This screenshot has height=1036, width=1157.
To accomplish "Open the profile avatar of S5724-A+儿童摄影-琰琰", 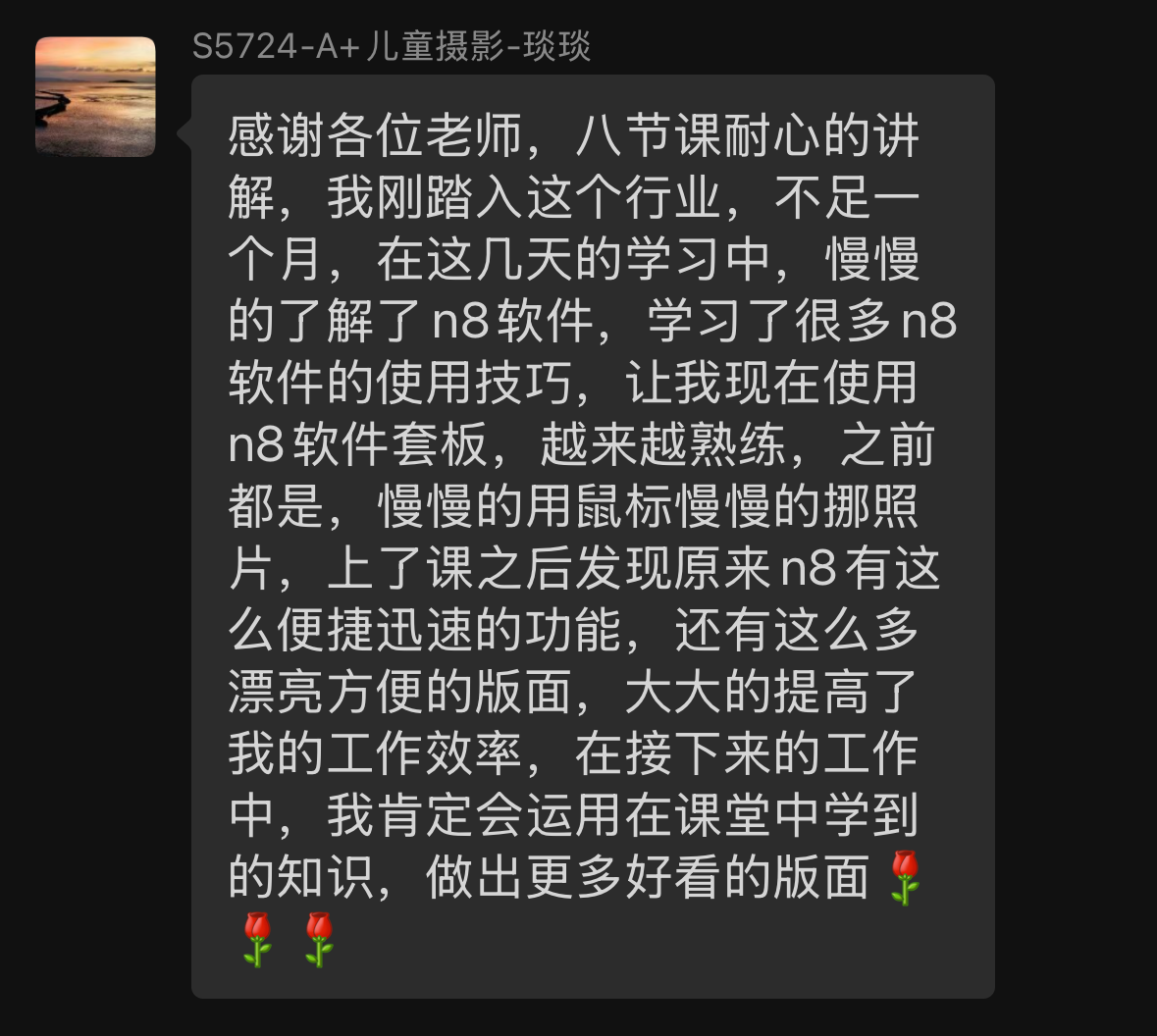I will [x=95, y=96].
